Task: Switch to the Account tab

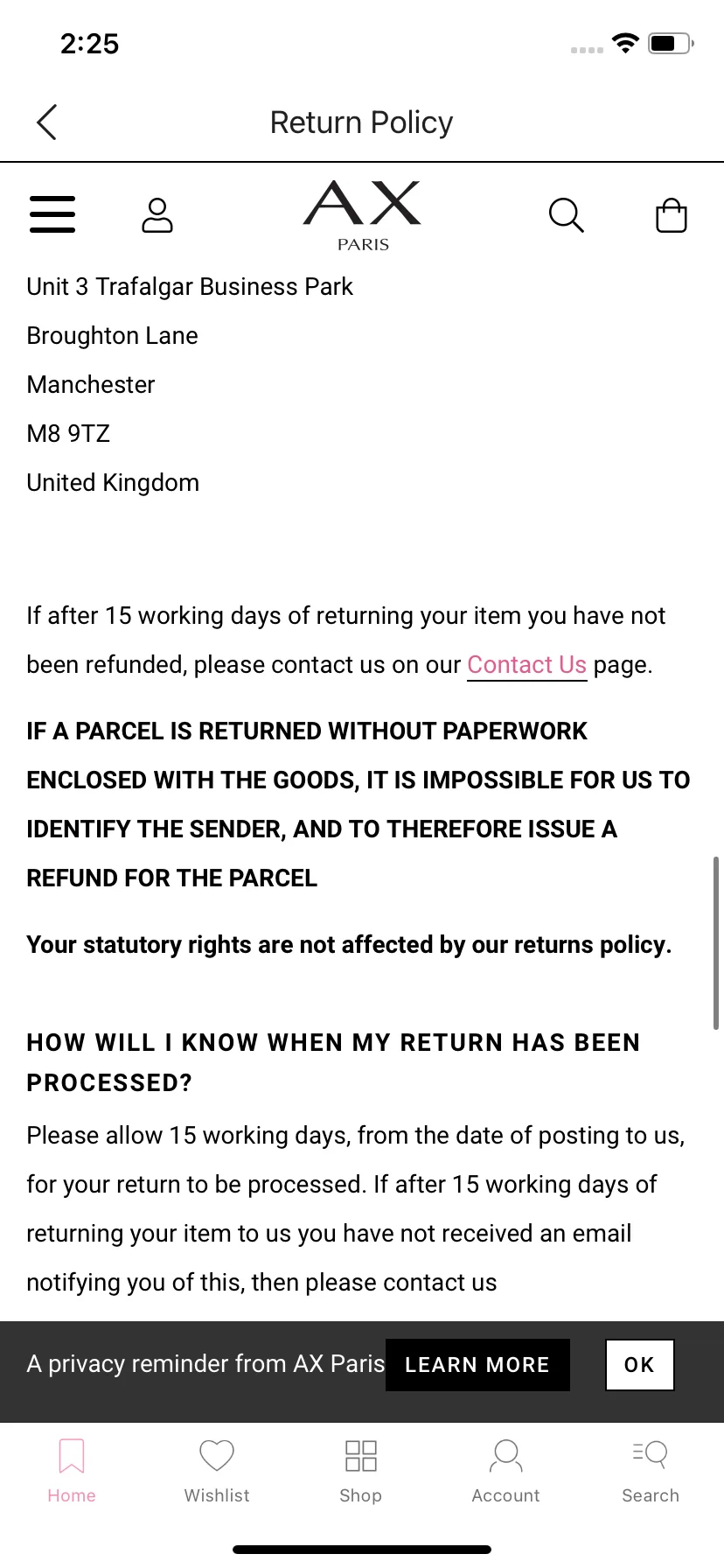Action: (x=506, y=1471)
